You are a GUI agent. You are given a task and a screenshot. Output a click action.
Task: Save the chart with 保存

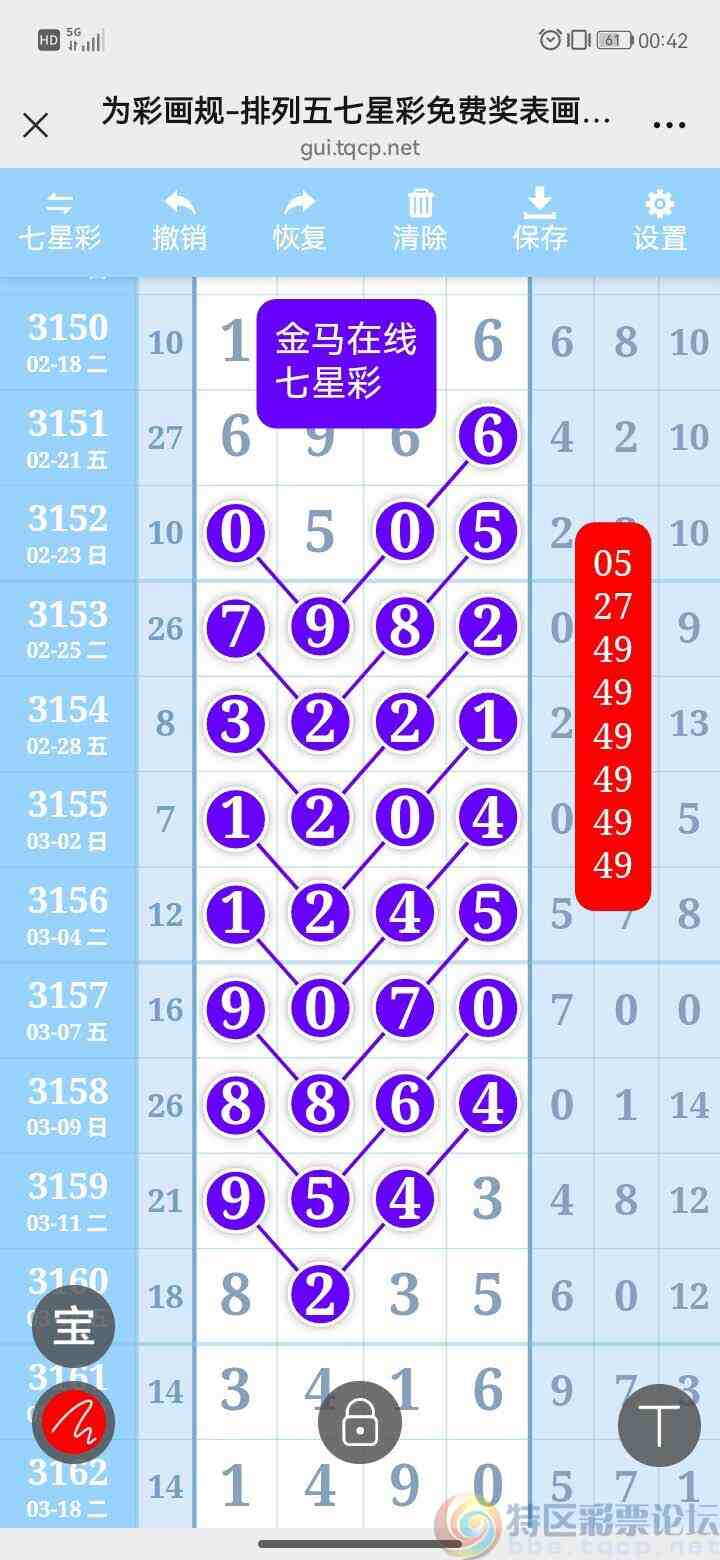click(x=540, y=222)
